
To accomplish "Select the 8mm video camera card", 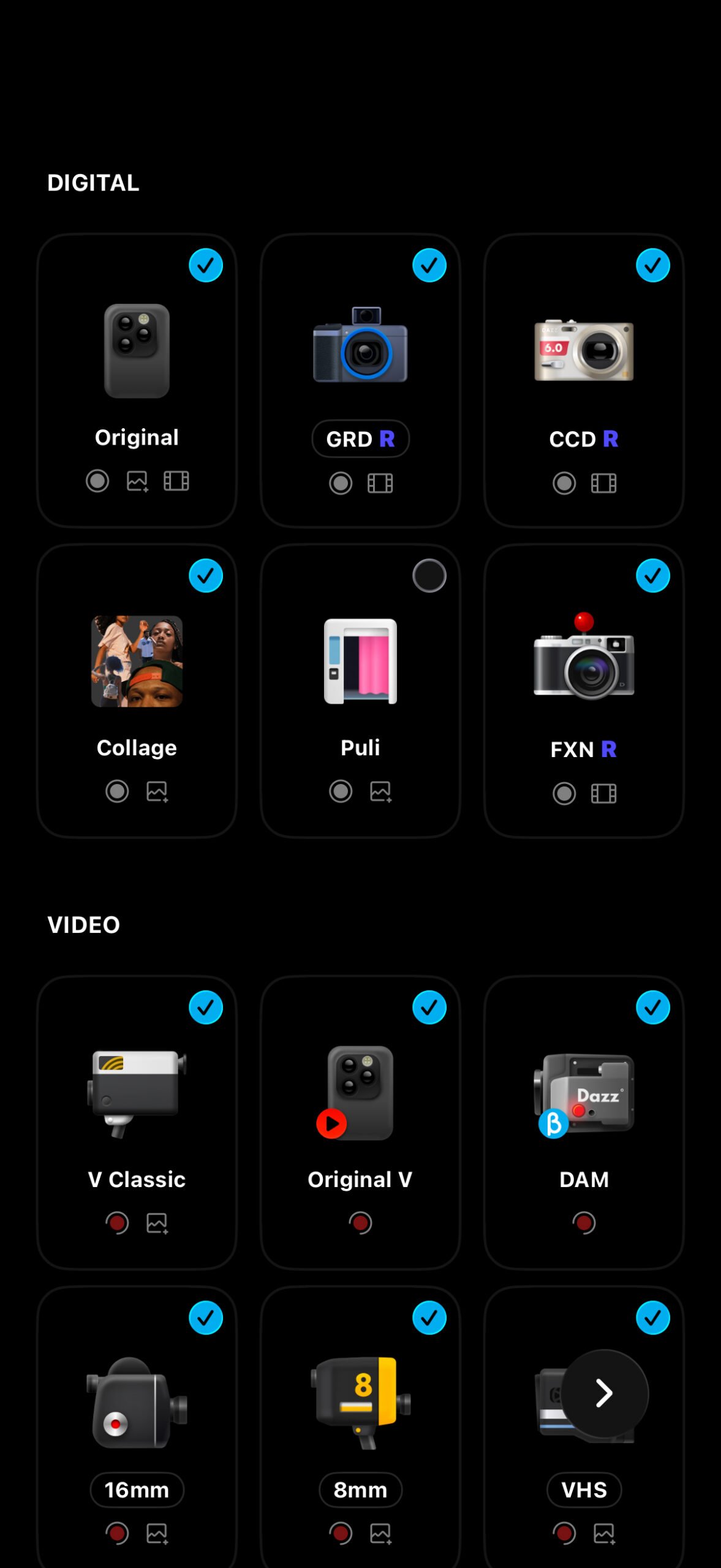I will click(x=360, y=1427).
